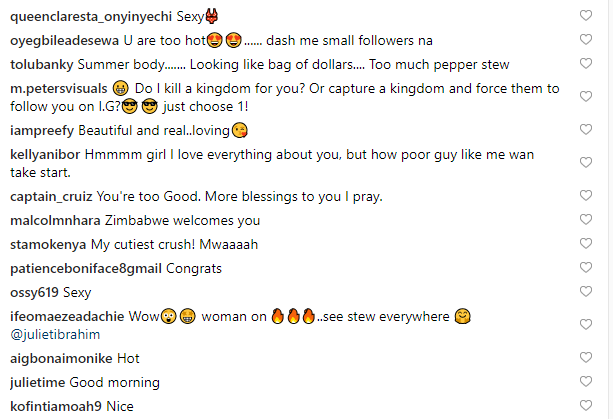The width and height of the screenshot is (613, 419).
Task: Like iampreefy's Beautiful and real comment
Action: point(586,131)
